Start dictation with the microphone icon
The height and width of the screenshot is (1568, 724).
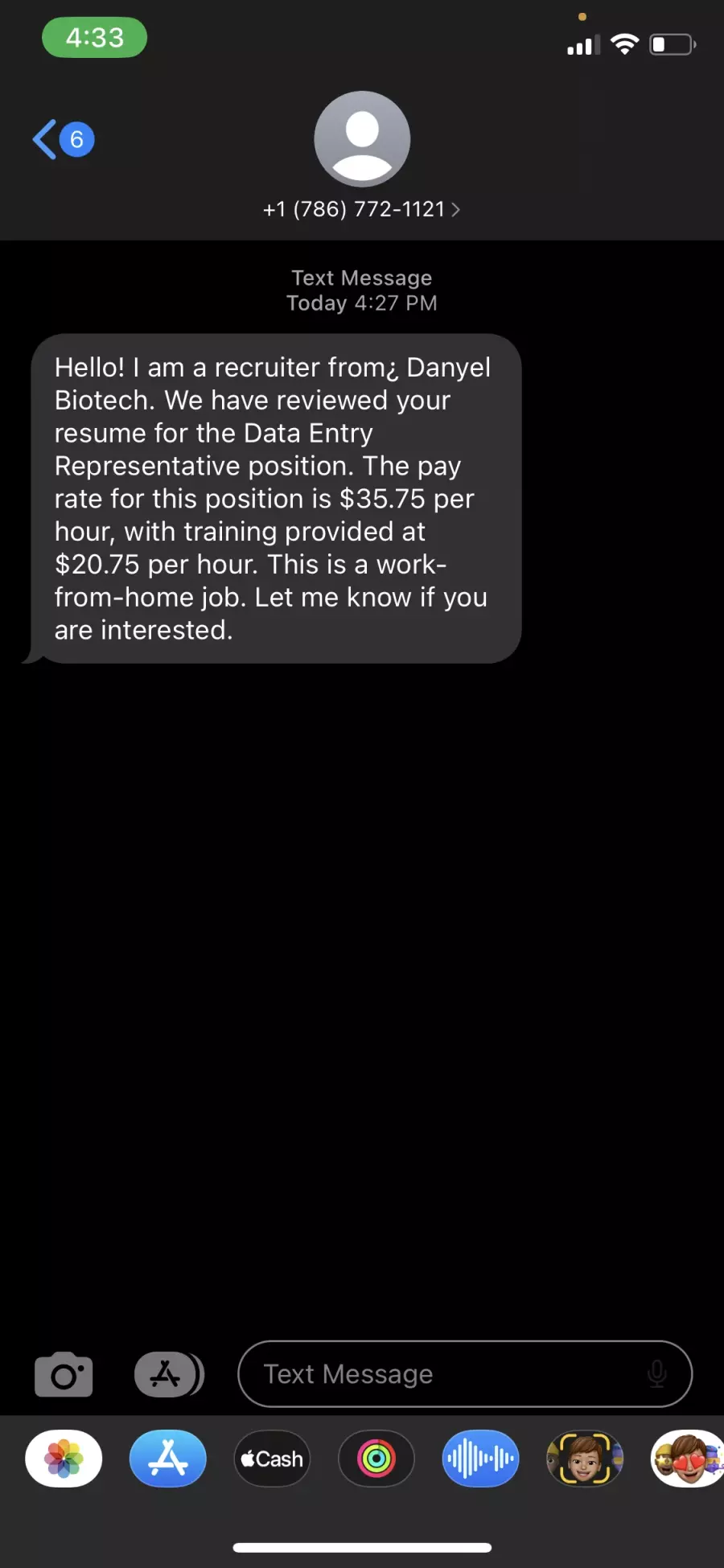pos(656,1374)
